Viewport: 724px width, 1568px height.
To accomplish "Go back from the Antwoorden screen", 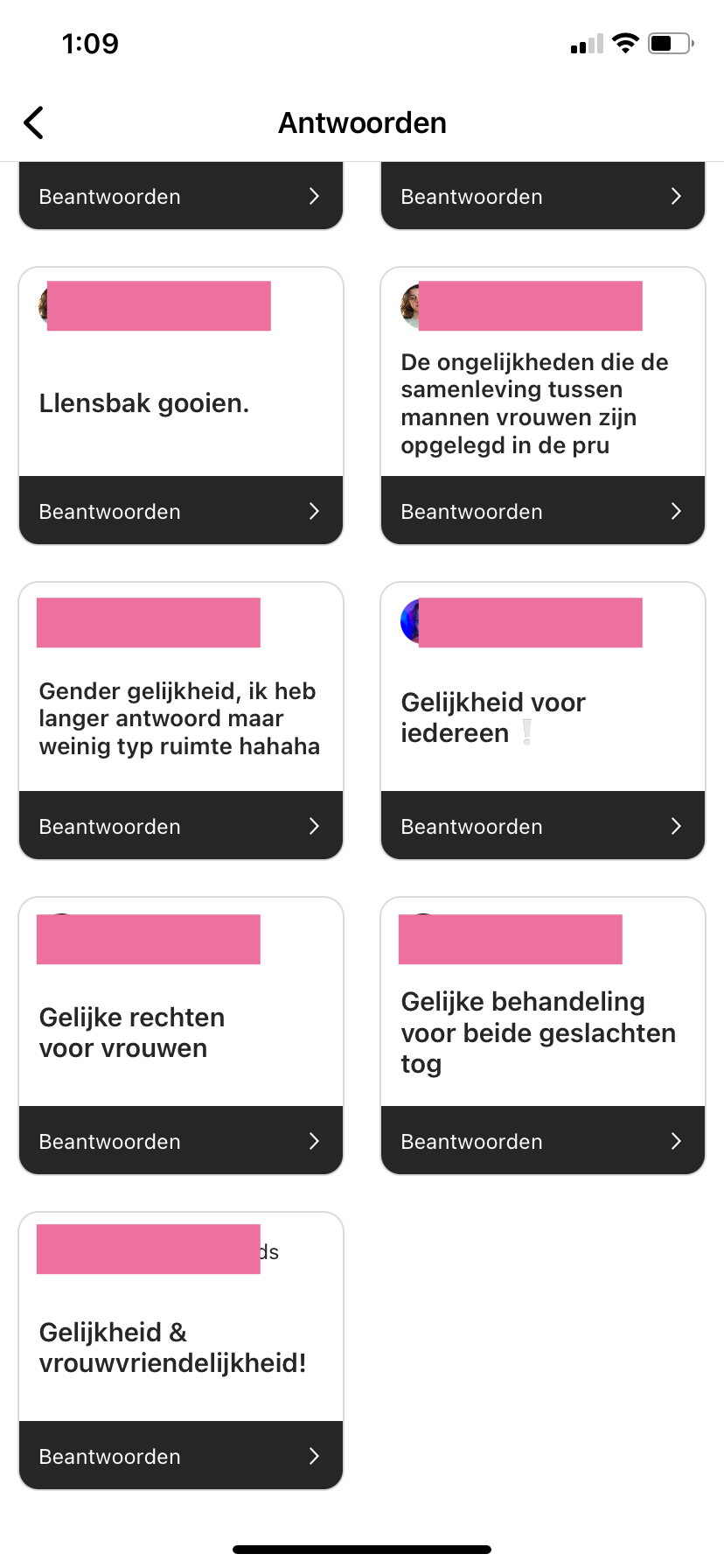I will [x=33, y=123].
